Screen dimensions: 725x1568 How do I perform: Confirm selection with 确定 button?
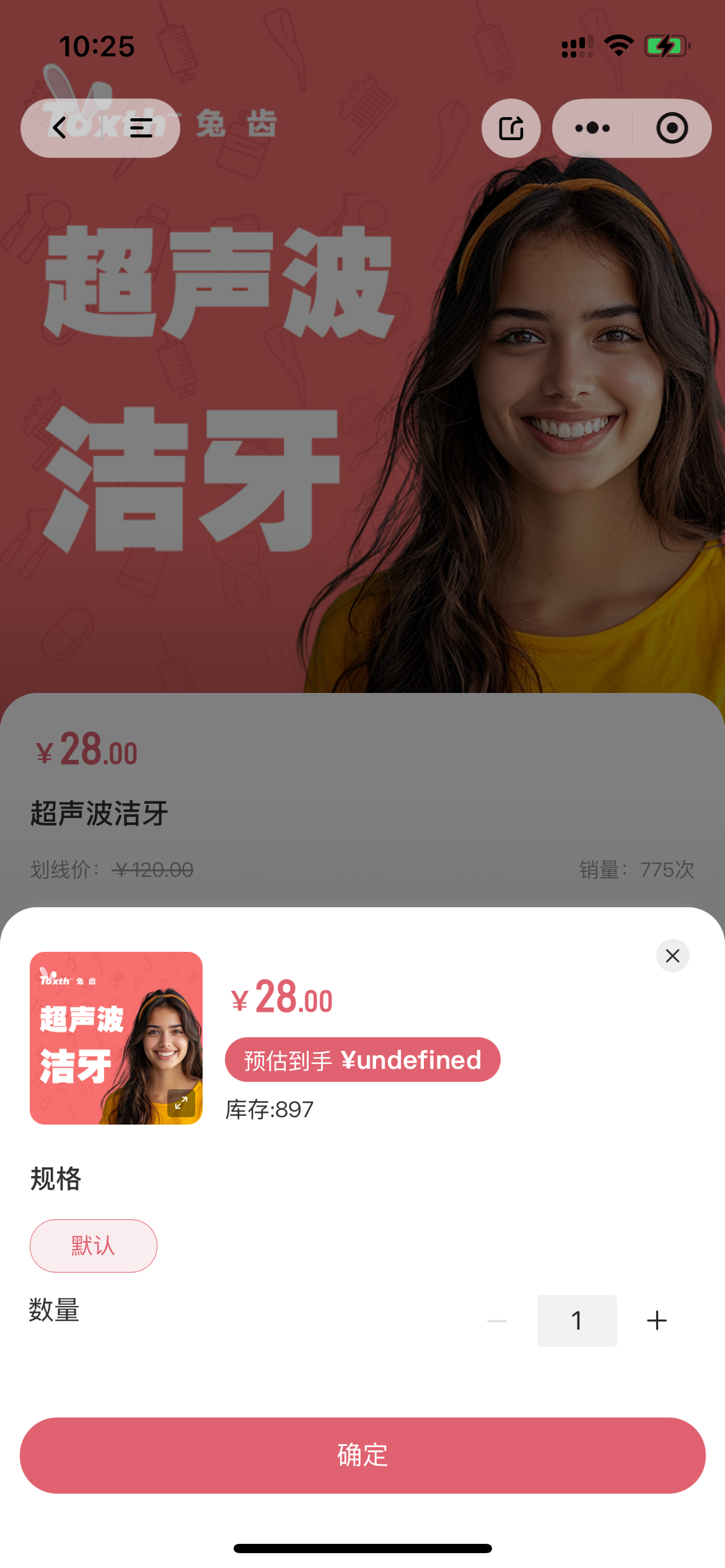point(362,1455)
